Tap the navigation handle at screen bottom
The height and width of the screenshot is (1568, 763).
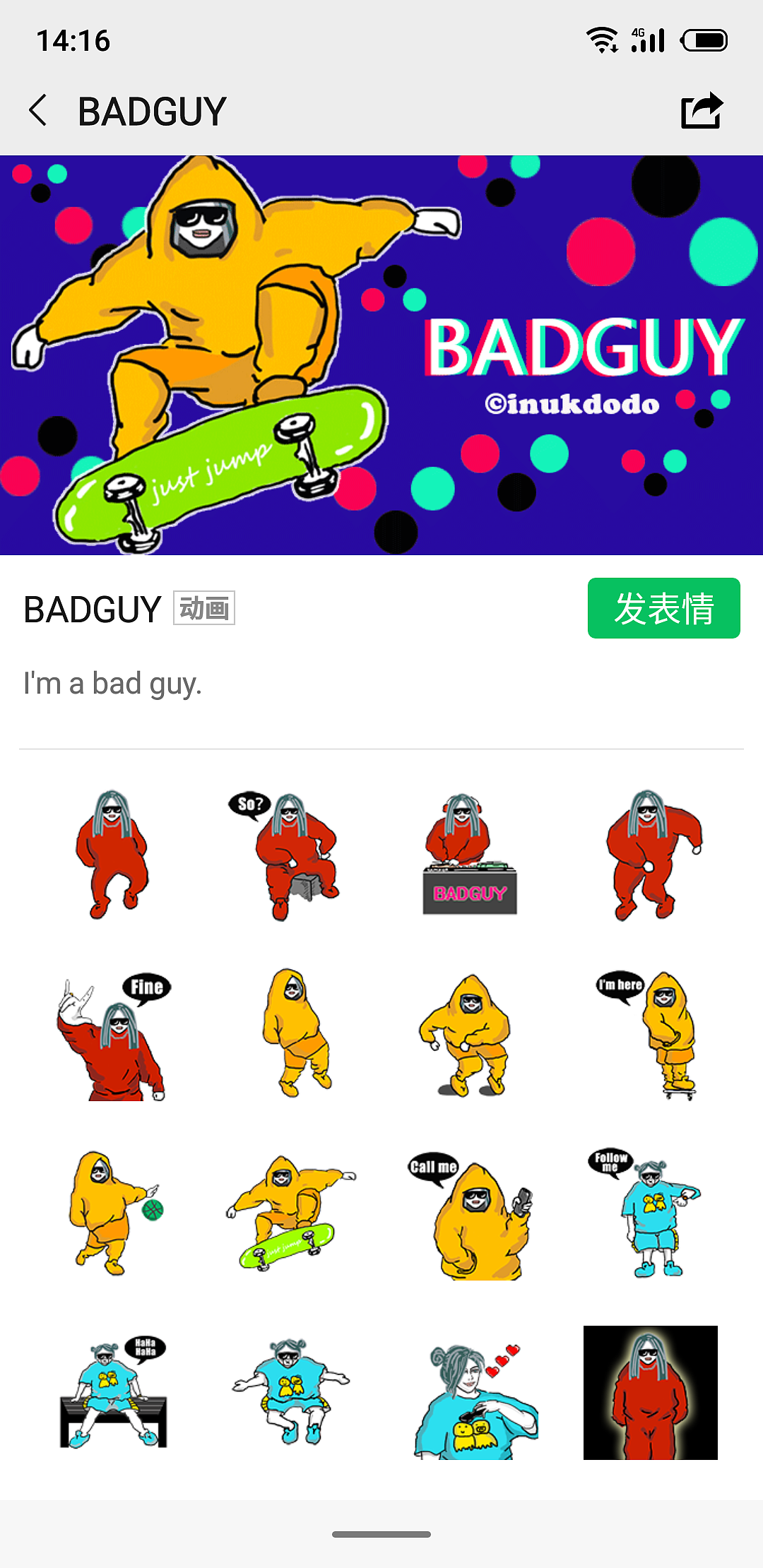tap(381, 1534)
